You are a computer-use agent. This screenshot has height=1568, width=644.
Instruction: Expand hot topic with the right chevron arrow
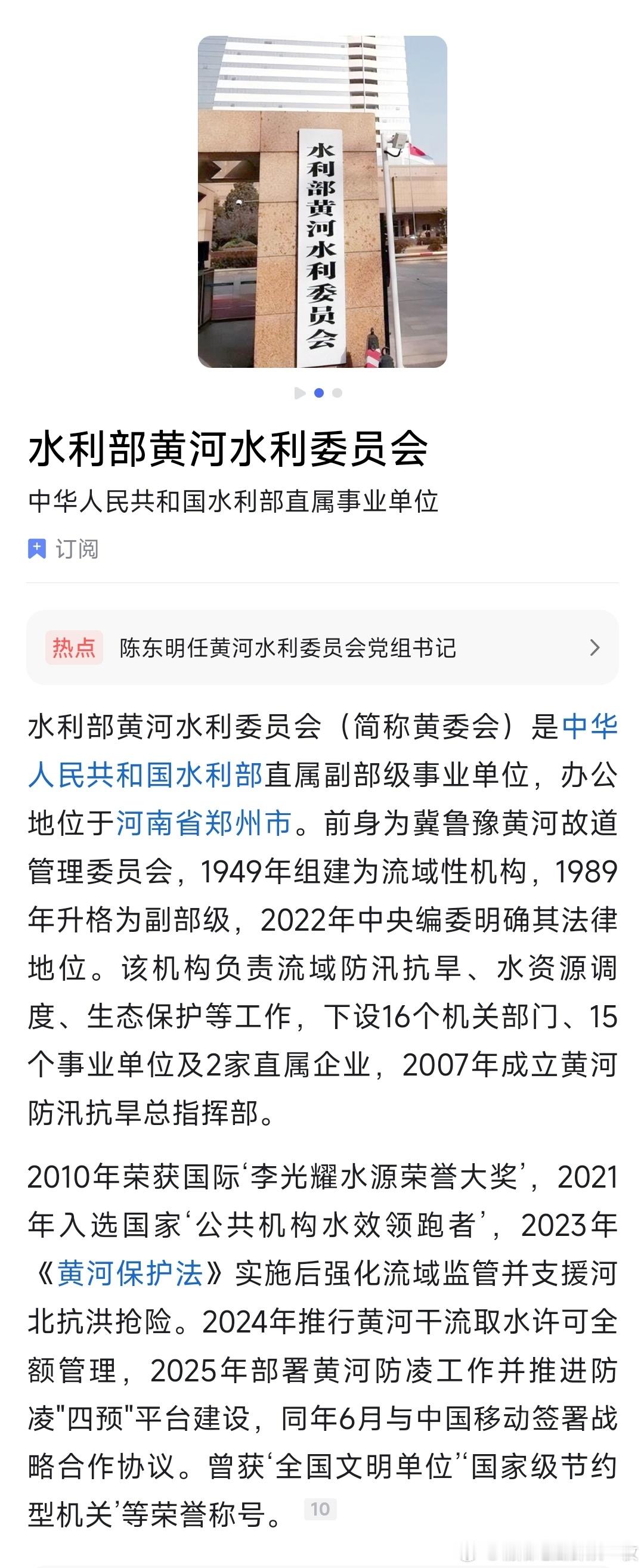pos(594,649)
